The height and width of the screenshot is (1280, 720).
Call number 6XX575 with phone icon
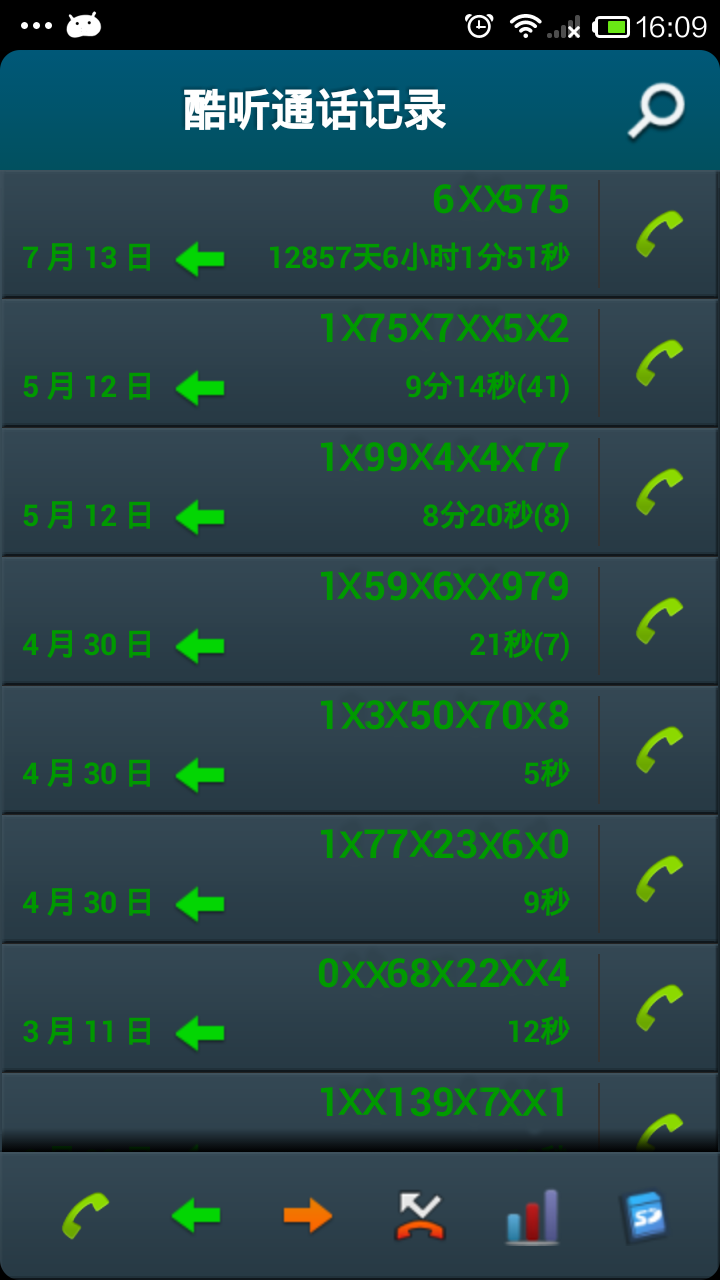[x=659, y=234]
